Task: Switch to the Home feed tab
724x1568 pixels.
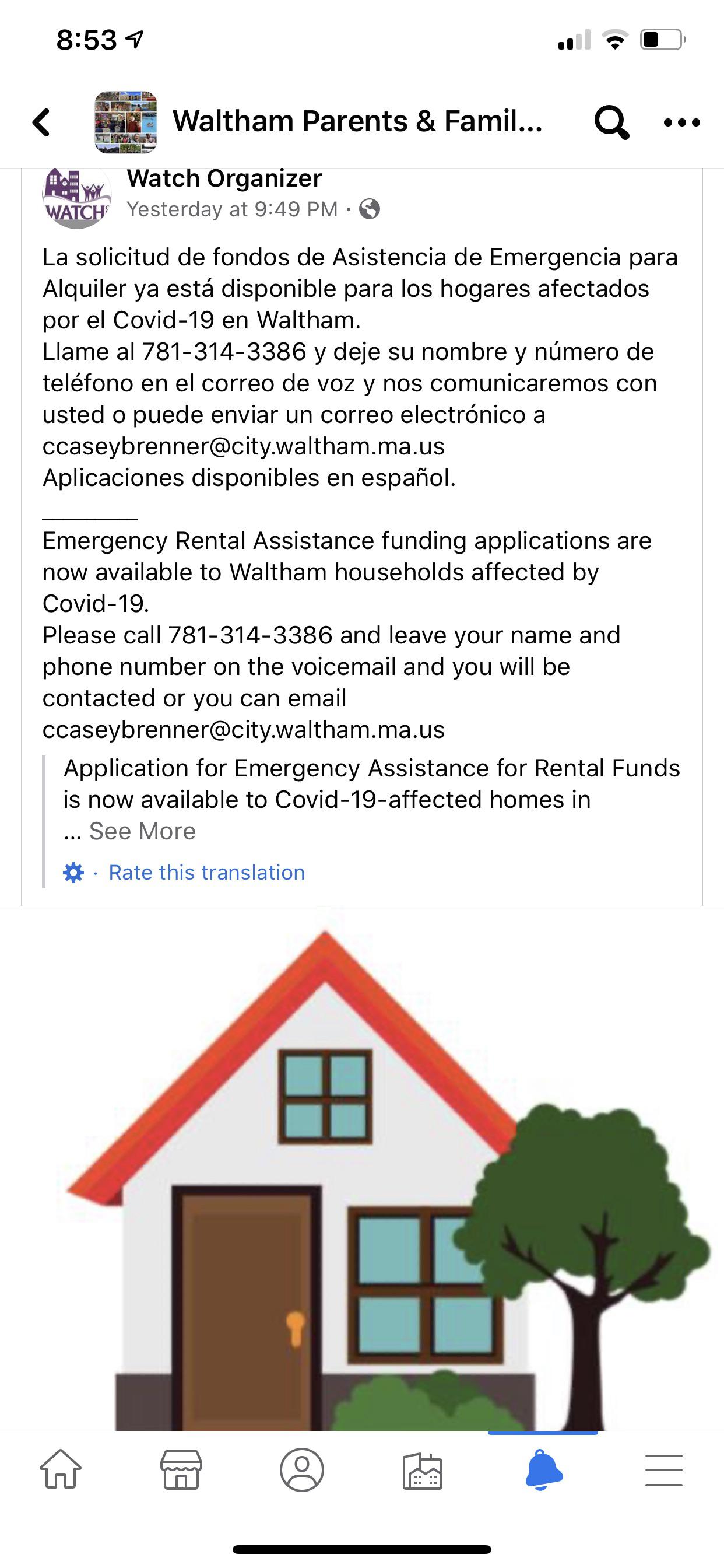Action: tap(60, 1471)
